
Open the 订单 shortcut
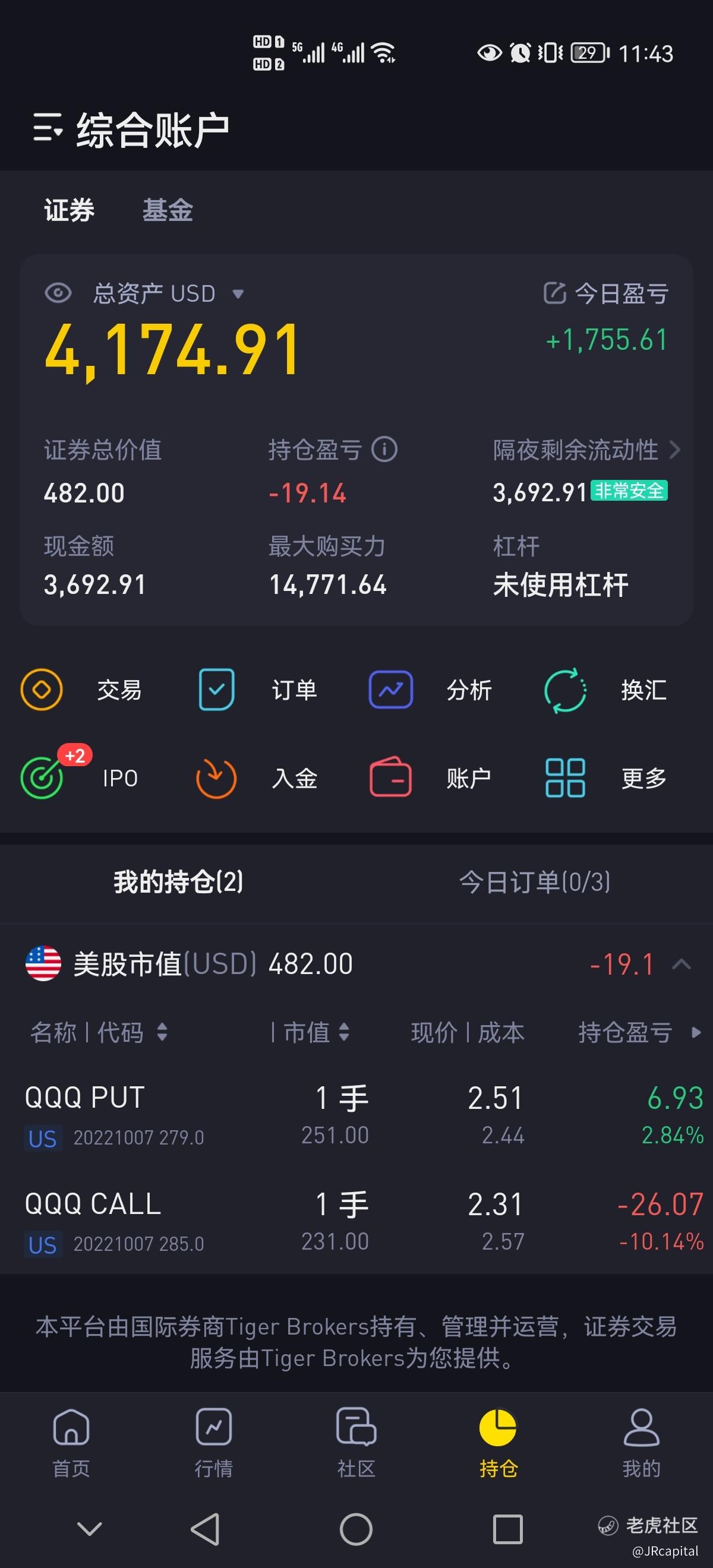(257, 690)
